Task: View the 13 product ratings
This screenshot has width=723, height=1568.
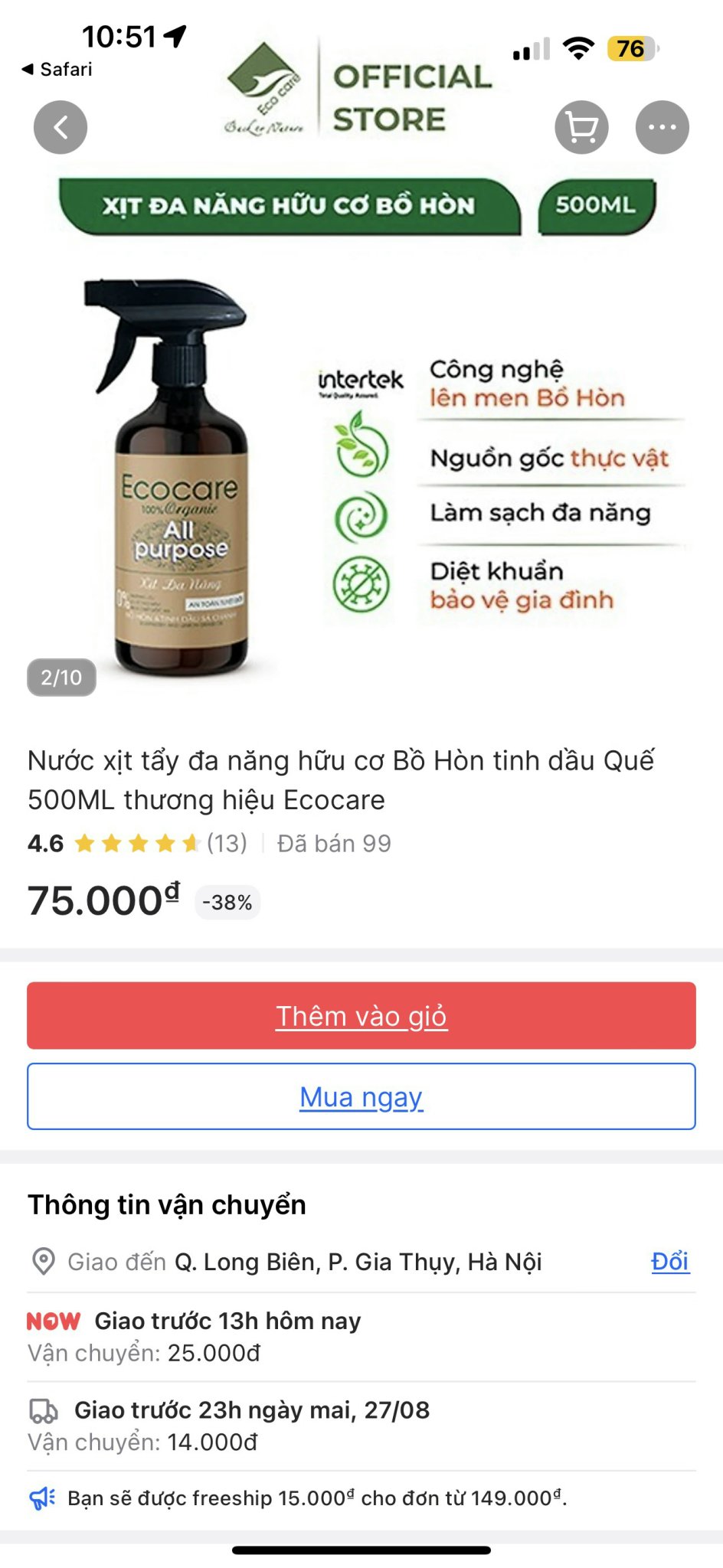Action: click(x=227, y=843)
